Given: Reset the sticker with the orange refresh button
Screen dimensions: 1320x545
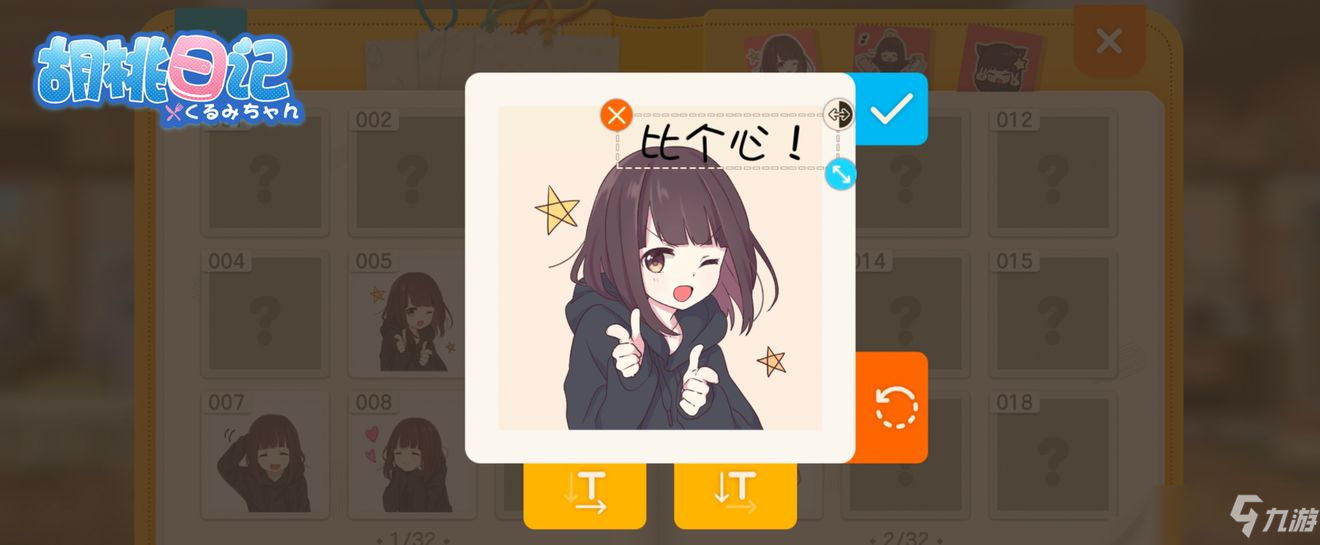Looking at the screenshot, I should 895,407.
